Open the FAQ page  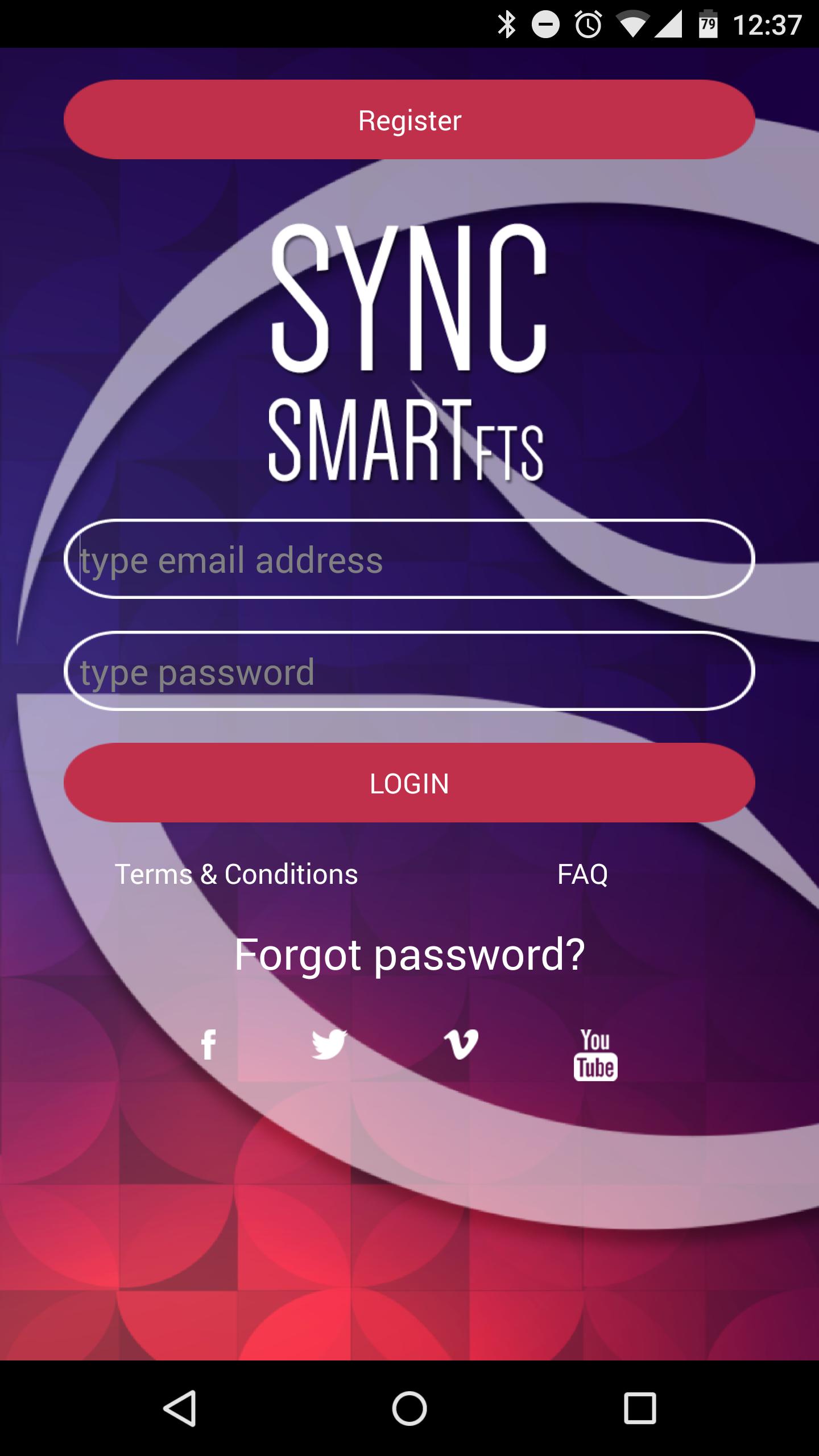click(x=582, y=874)
